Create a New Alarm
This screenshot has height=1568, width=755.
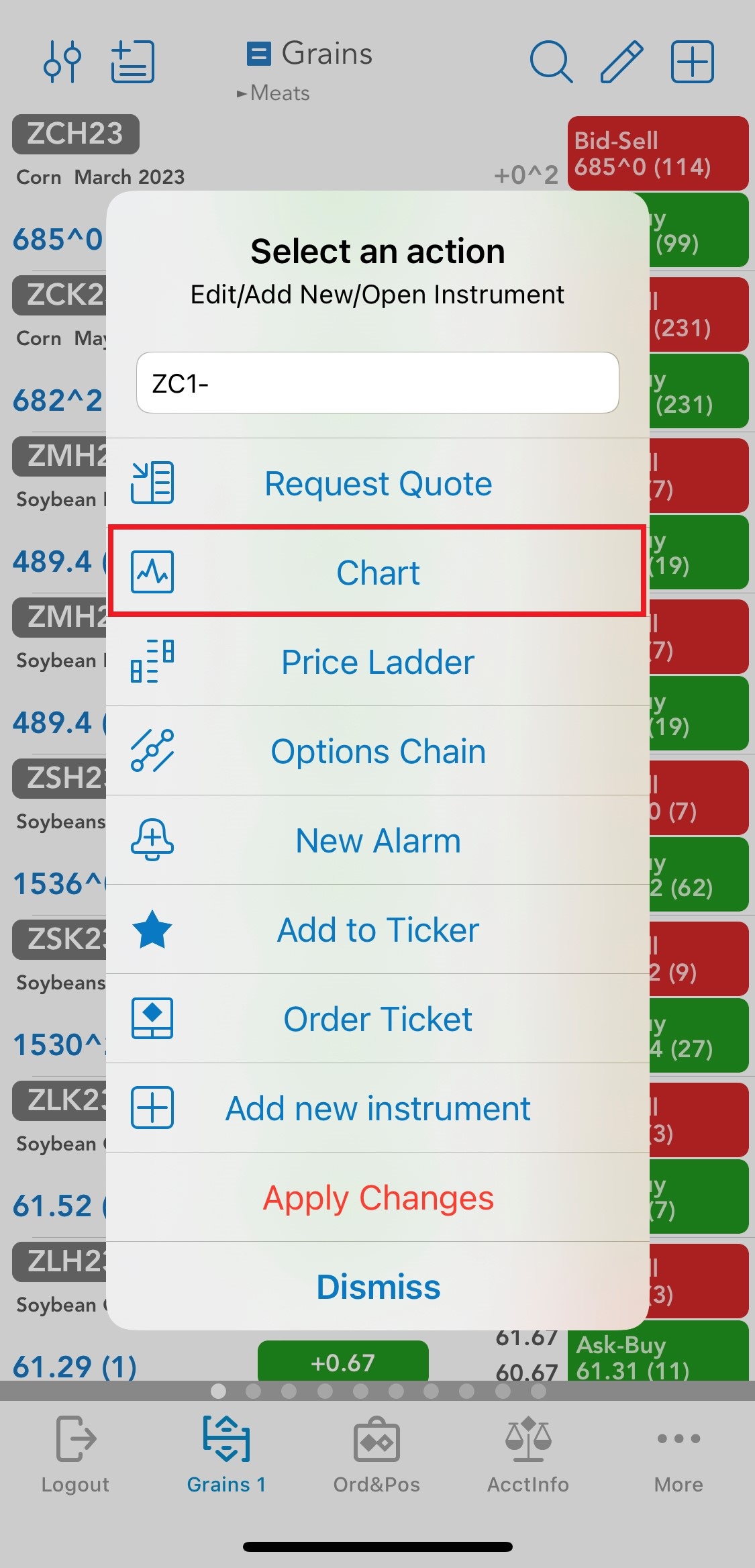click(x=377, y=840)
